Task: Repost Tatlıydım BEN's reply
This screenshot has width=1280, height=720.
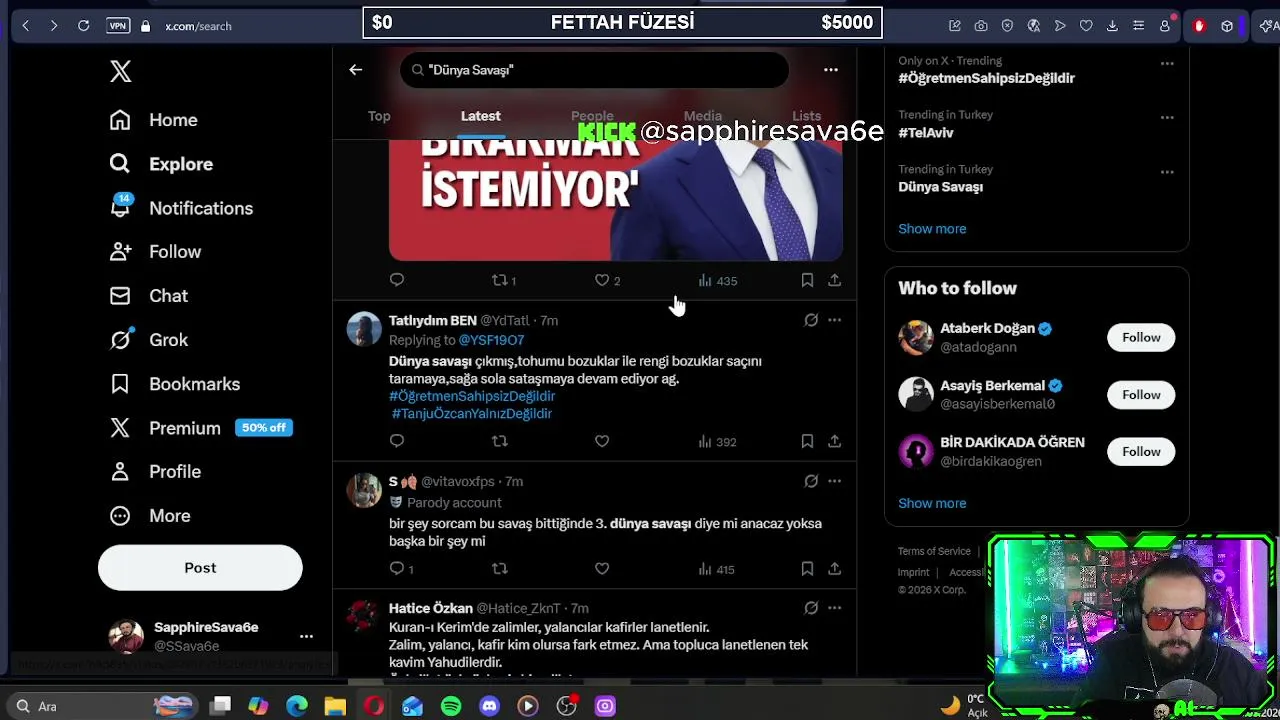Action: [x=500, y=441]
